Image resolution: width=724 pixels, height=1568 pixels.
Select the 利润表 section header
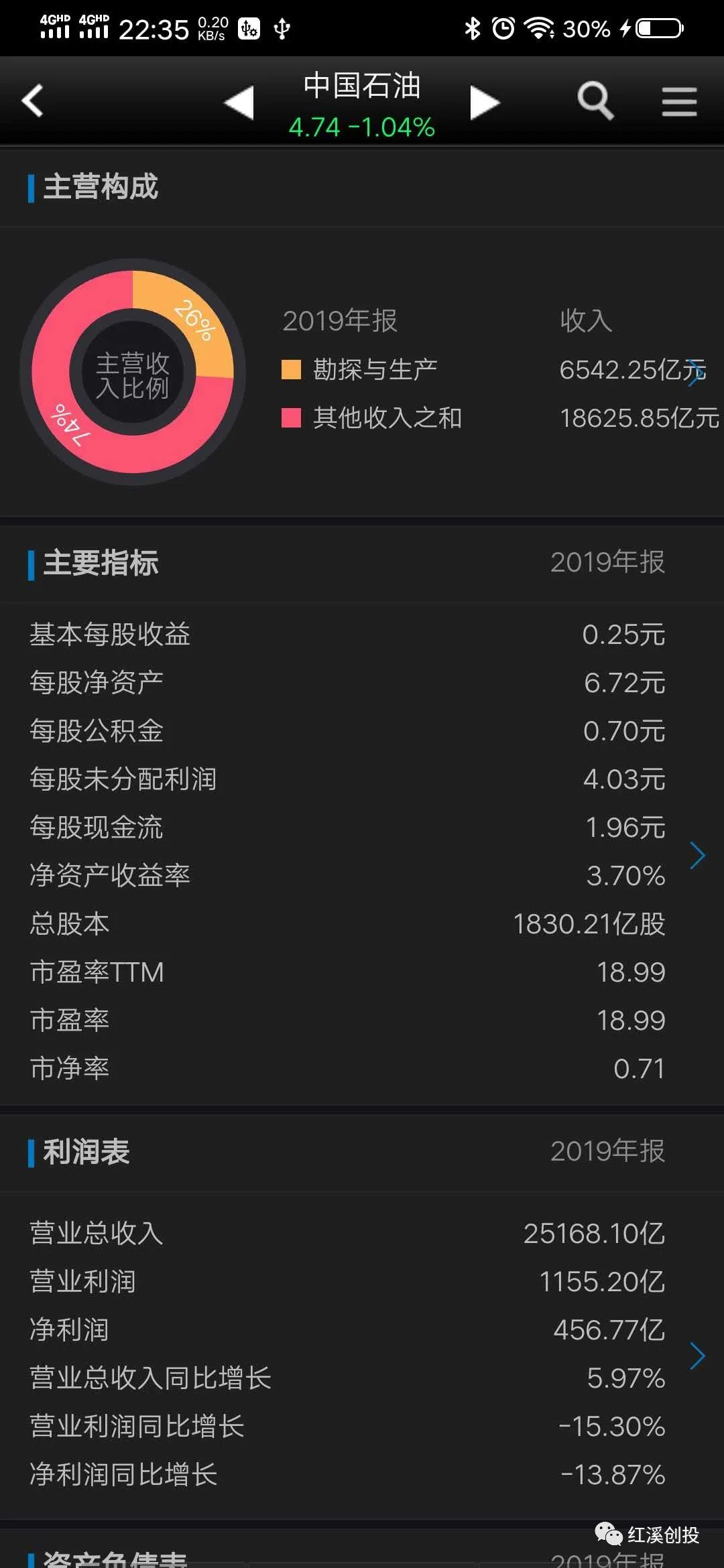[87, 1152]
